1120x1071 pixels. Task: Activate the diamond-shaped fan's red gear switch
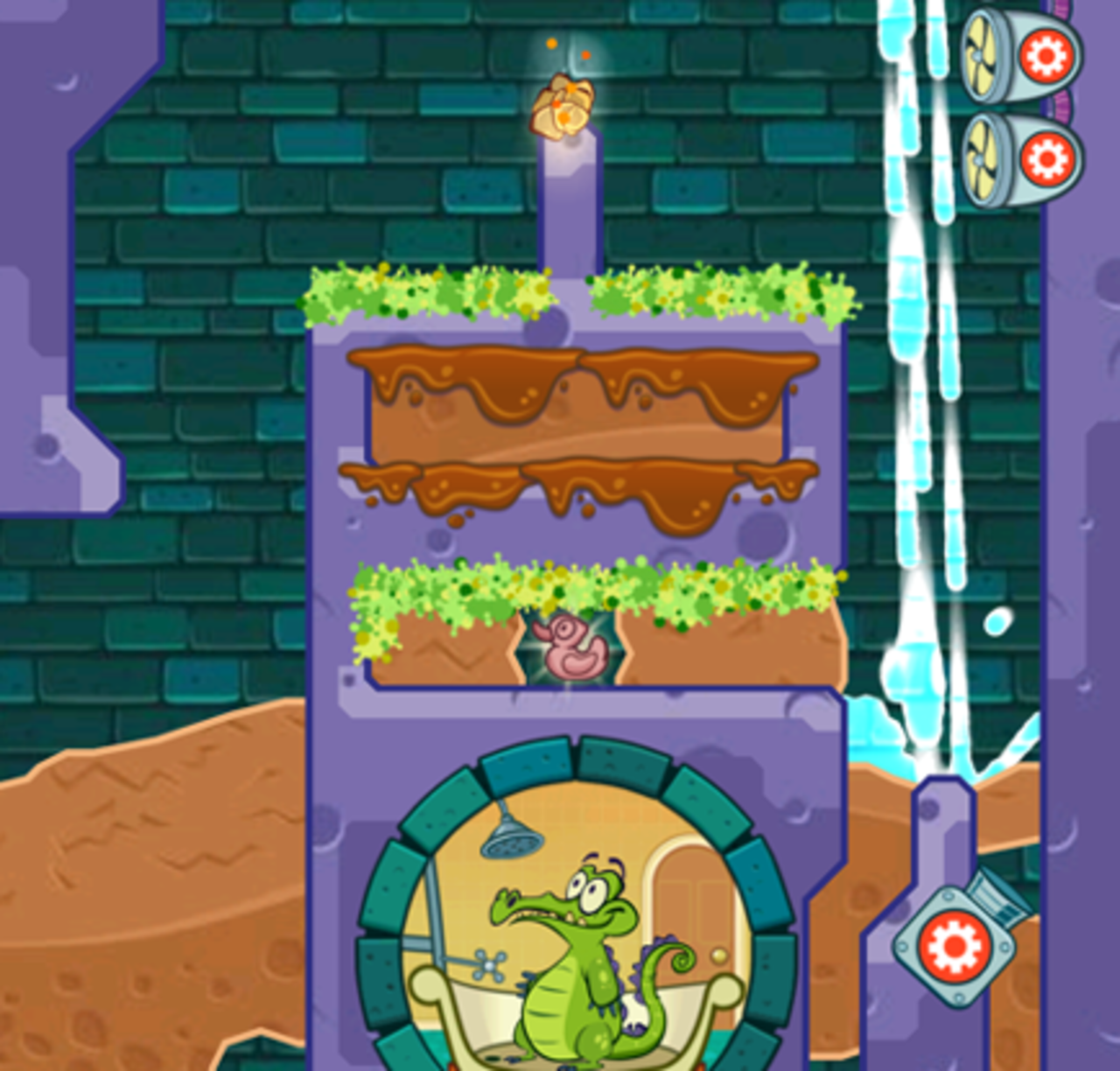pyautogui.click(x=955, y=946)
